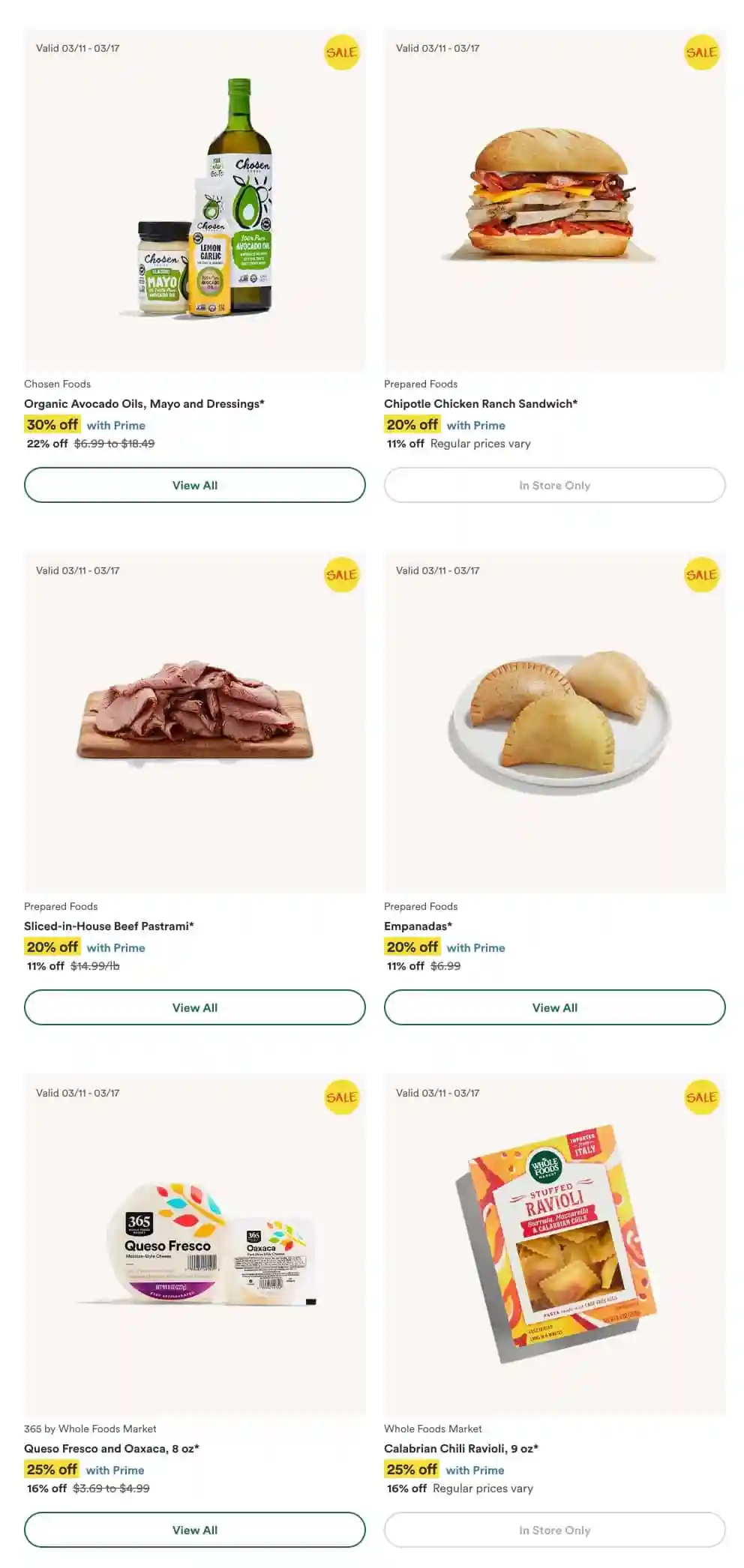Open the Calabrian Chili Ravioli product image
The image size is (744, 1568).
click(554, 1244)
